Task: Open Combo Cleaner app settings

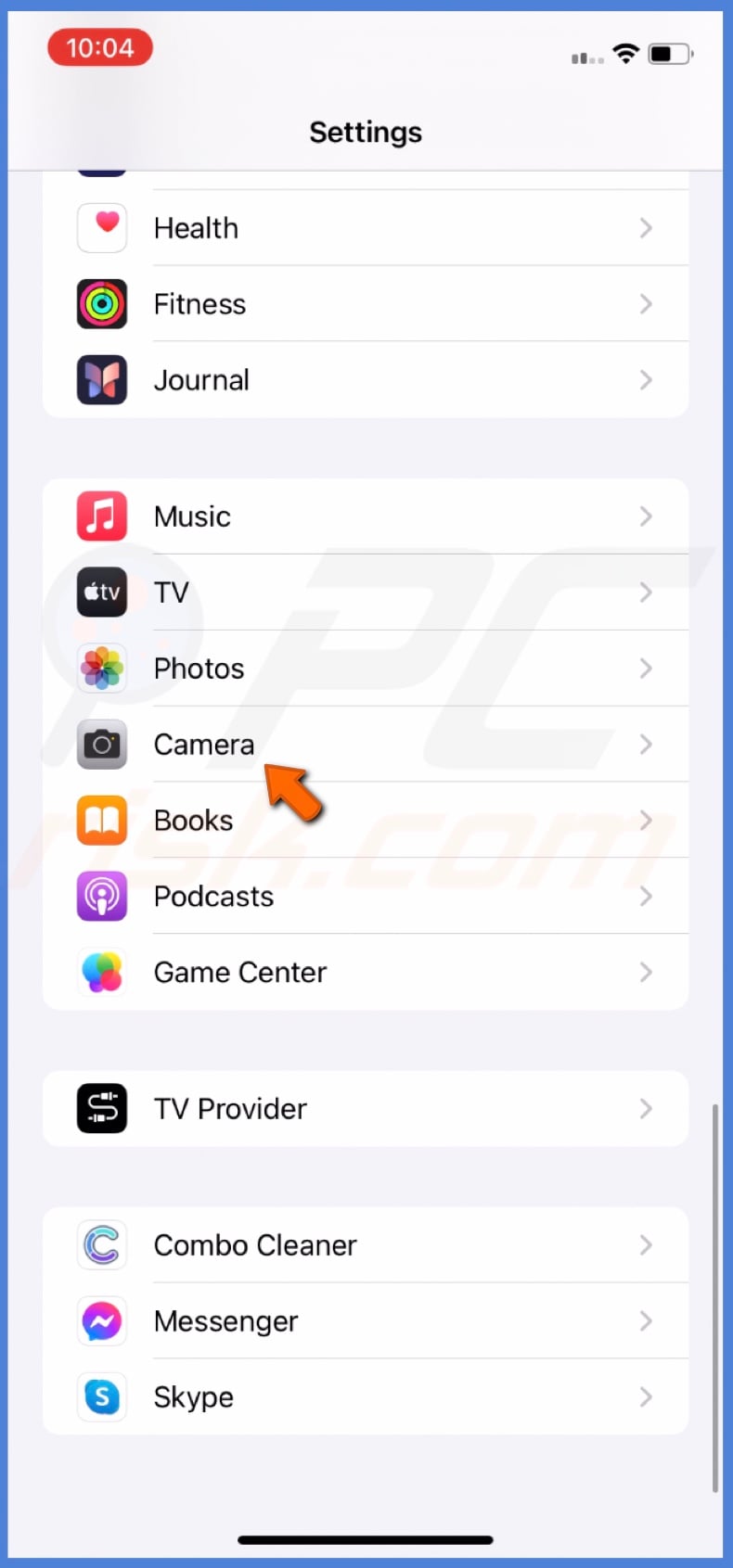Action: 366,1245
